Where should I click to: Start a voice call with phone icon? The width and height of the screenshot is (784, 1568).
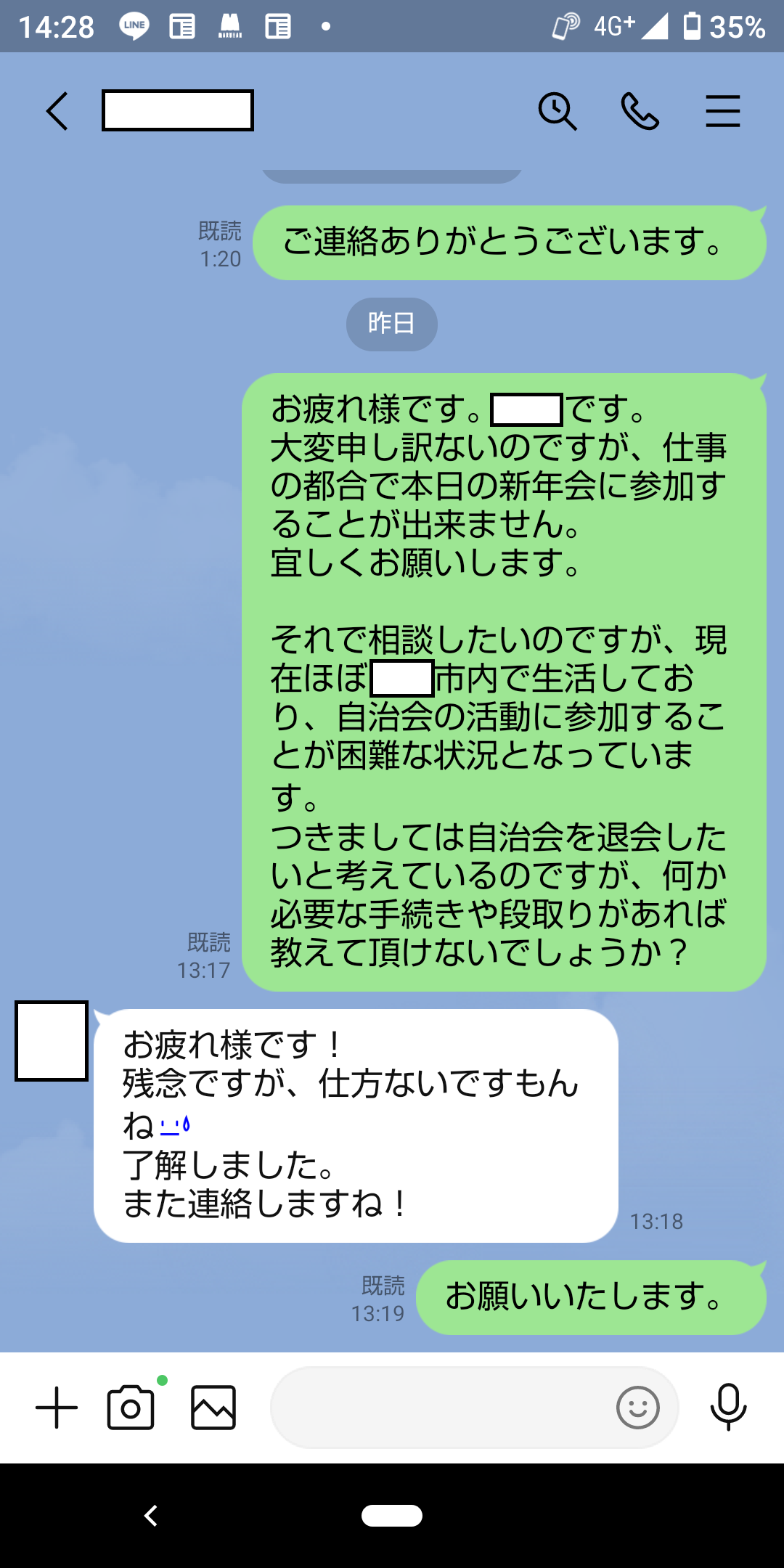tap(640, 111)
